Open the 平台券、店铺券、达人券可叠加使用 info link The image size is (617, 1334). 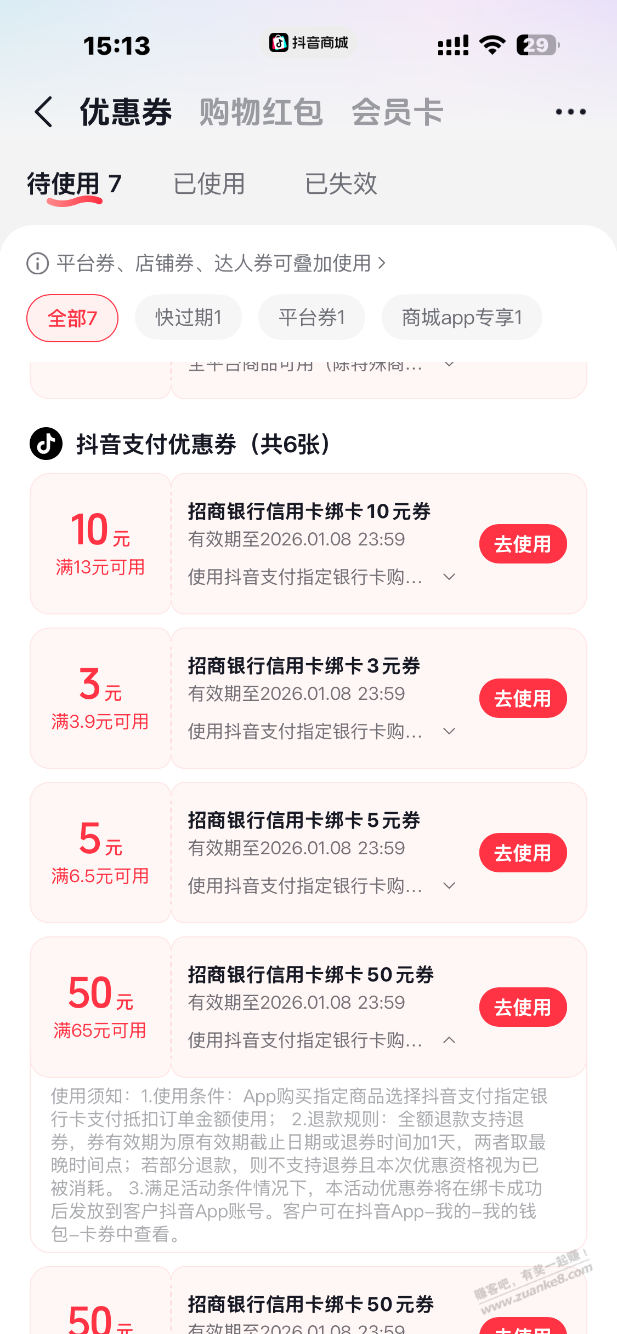206,263
